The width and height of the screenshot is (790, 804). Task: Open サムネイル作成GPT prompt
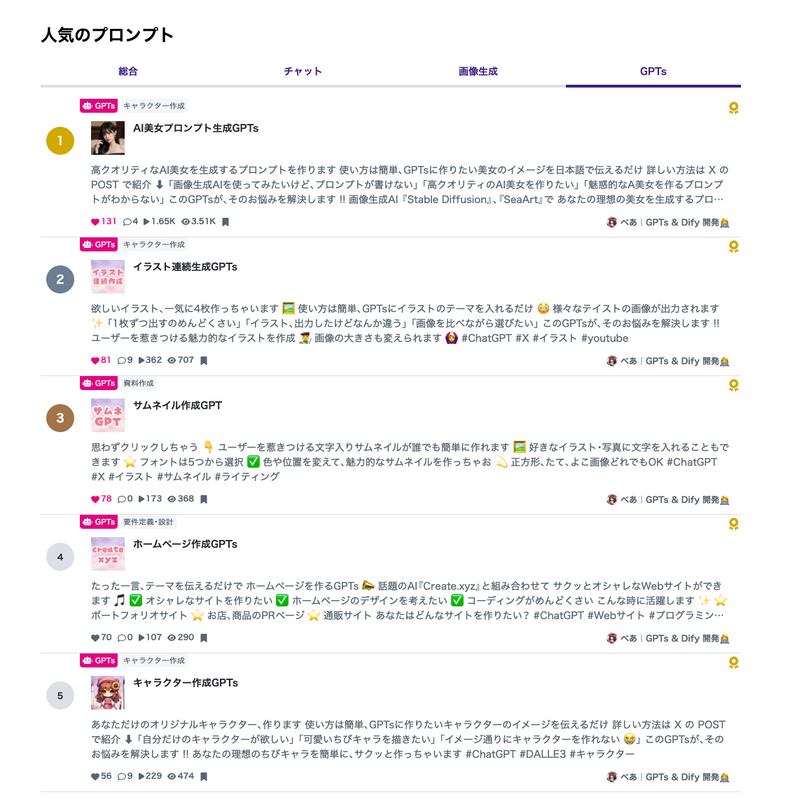[x=177, y=406]
